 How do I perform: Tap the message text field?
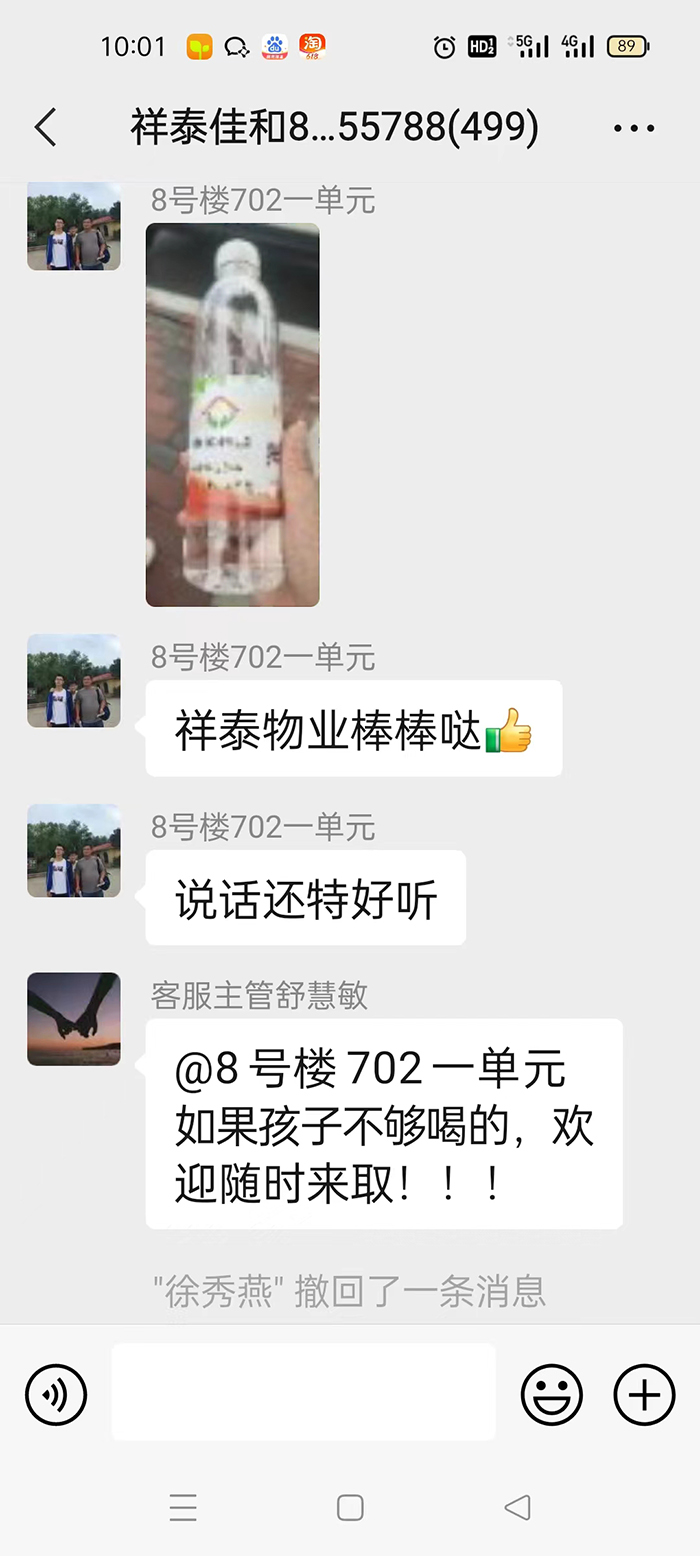(x=303, y=1392)
